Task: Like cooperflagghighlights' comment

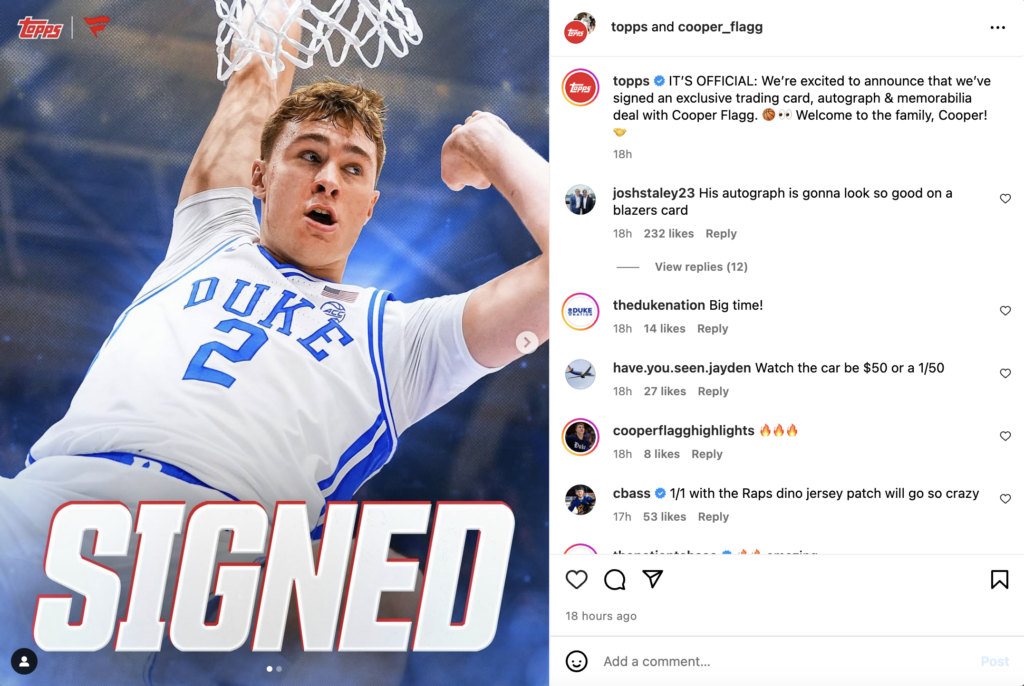Action: [x=1005, y=436]
